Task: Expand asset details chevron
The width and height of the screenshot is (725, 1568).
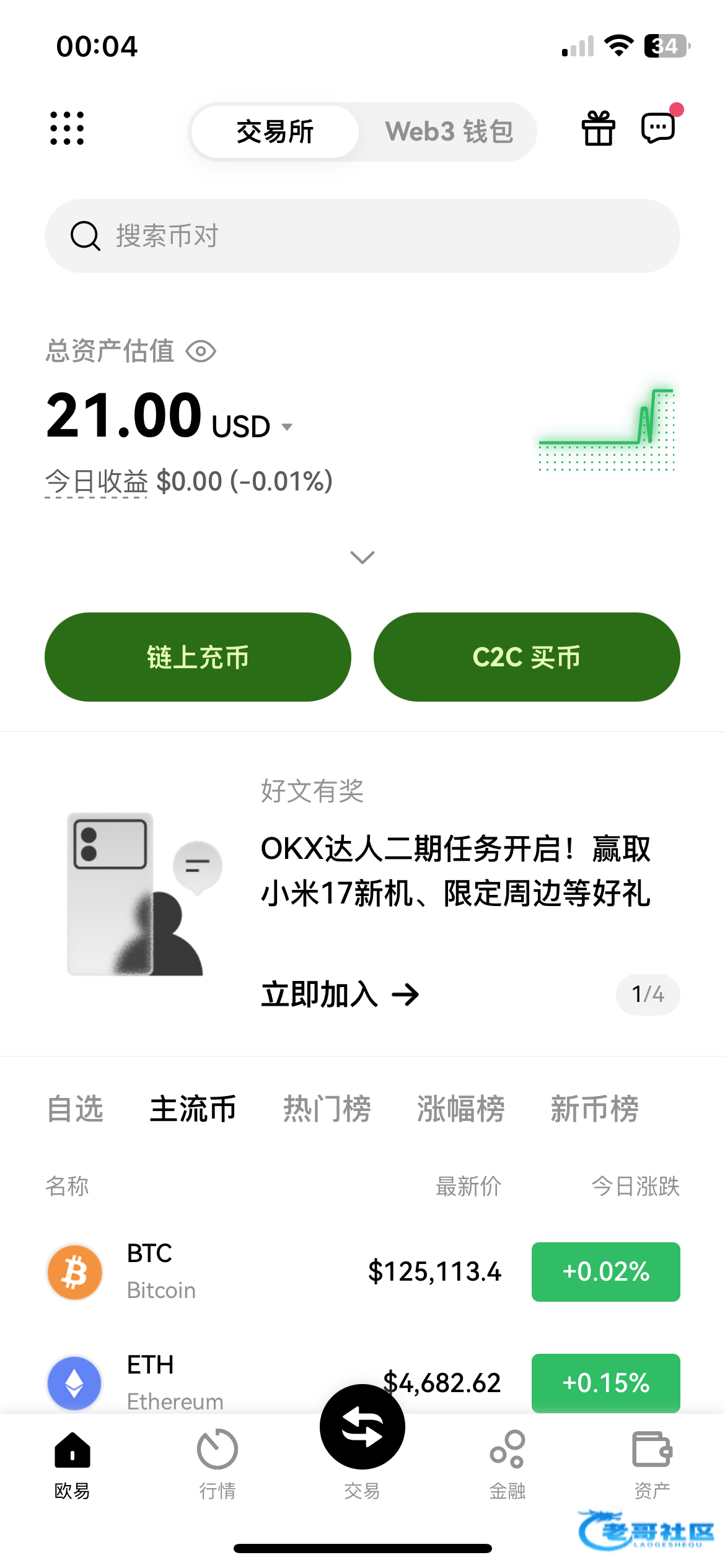Action: (x=362, y=557)
